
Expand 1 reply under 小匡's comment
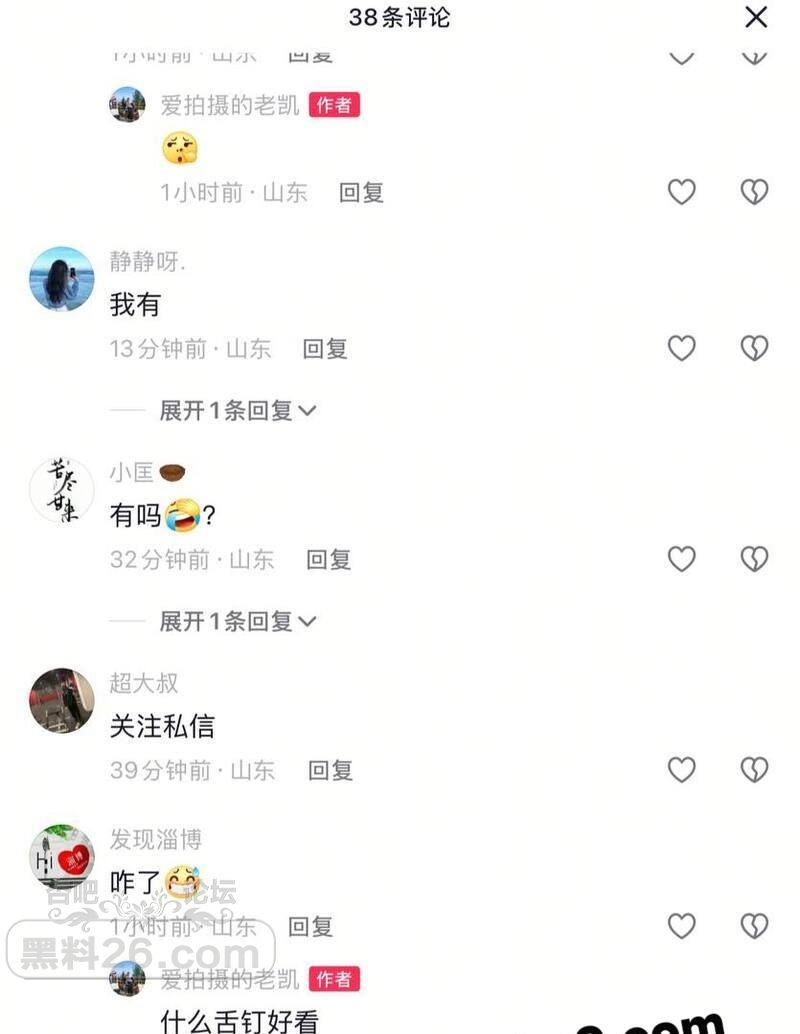pyautogui.click(x=238, y=621)
